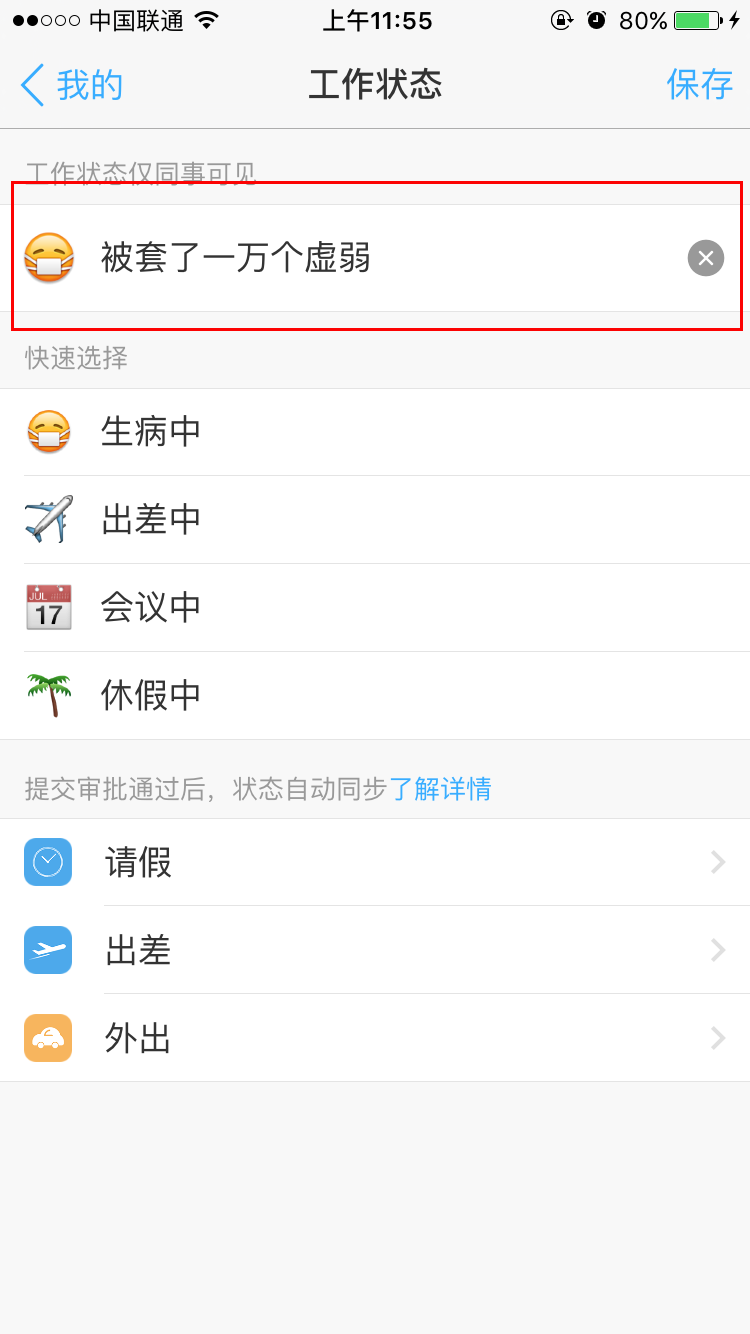The width and height of the screenshot is (750, 1334).
Task: Select the 生病中 quick status
Action: click(150, 431)
